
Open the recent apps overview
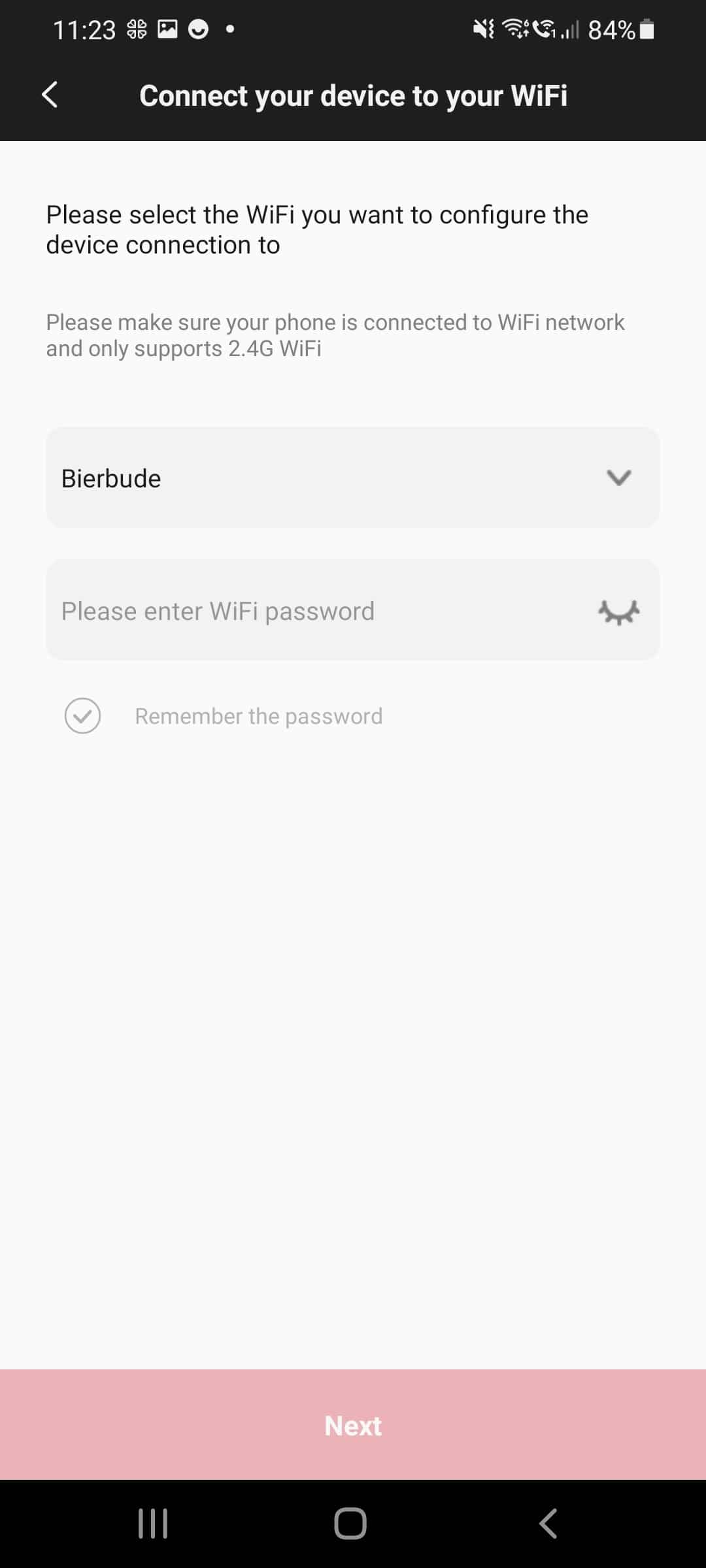(153, 1524)
